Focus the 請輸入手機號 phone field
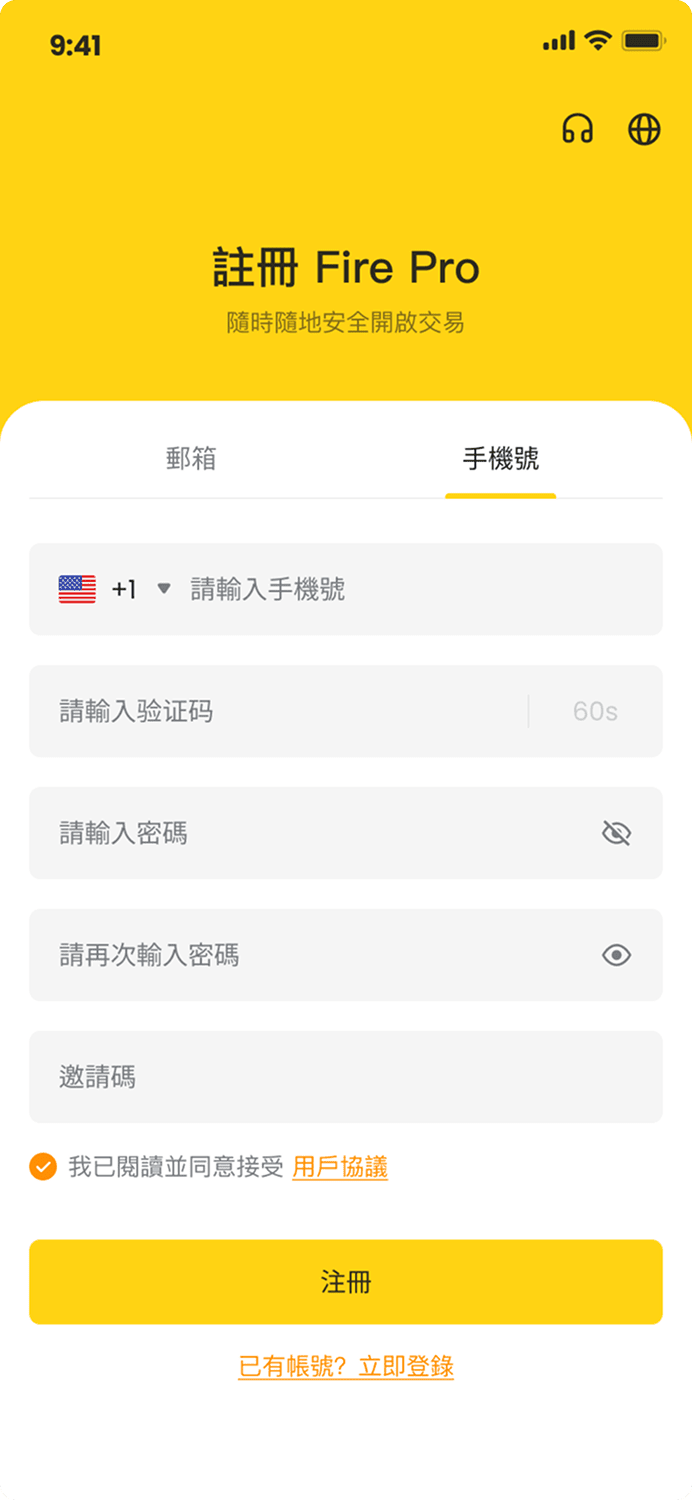The height and width of the screenshot is (1500, 692). pyautogui.click(x=400, y=589)
